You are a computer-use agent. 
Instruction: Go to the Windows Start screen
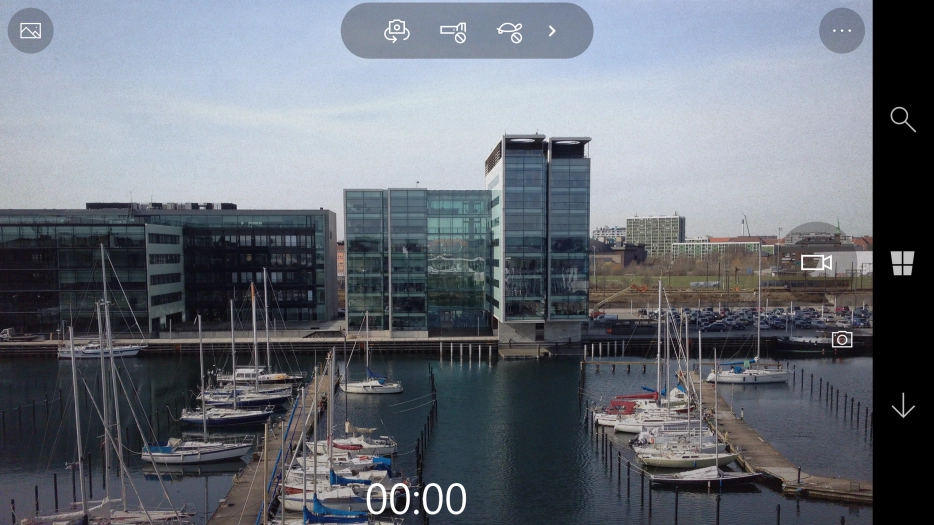click(903, 263)
